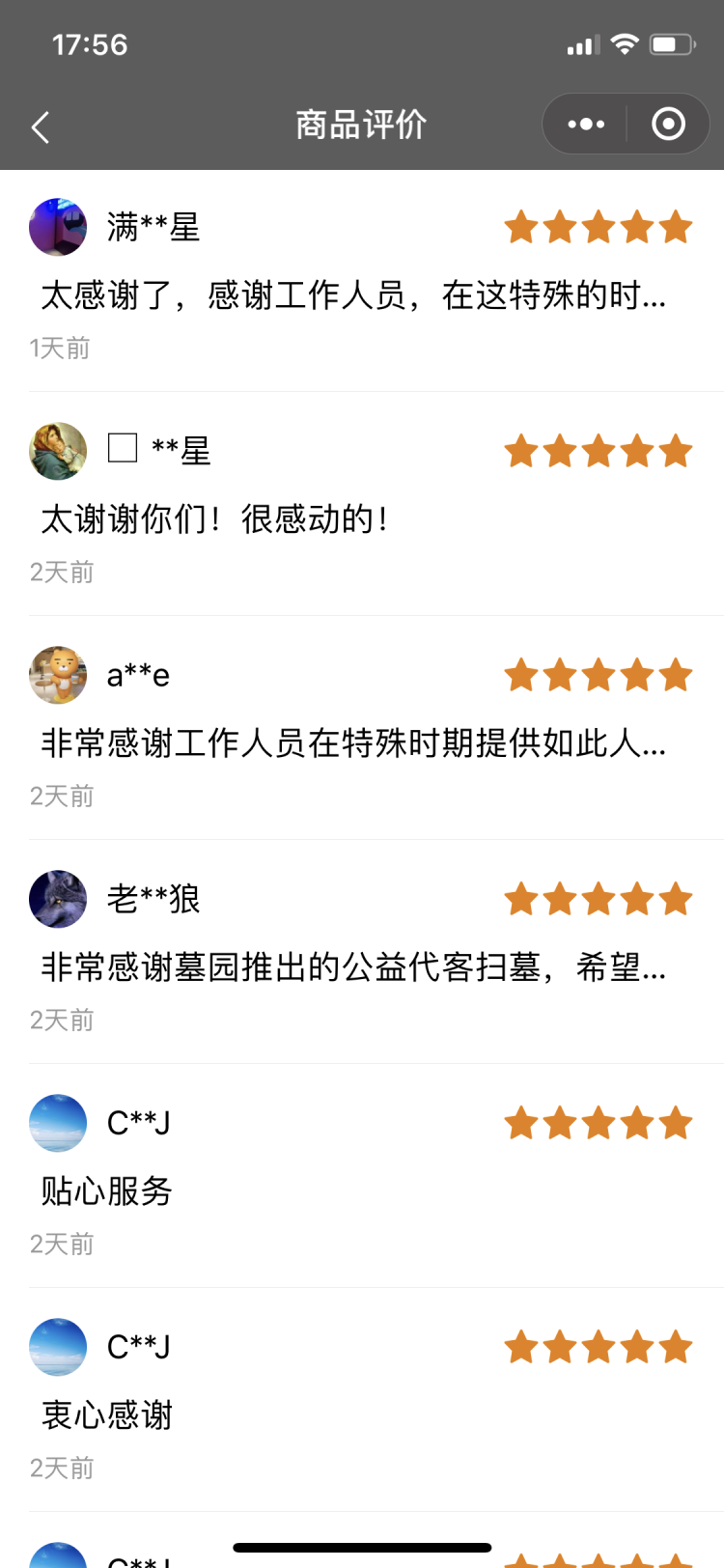This screenshot has height=1568, width=724.
Task: Open the mini program more options menu
Action: 586,125
